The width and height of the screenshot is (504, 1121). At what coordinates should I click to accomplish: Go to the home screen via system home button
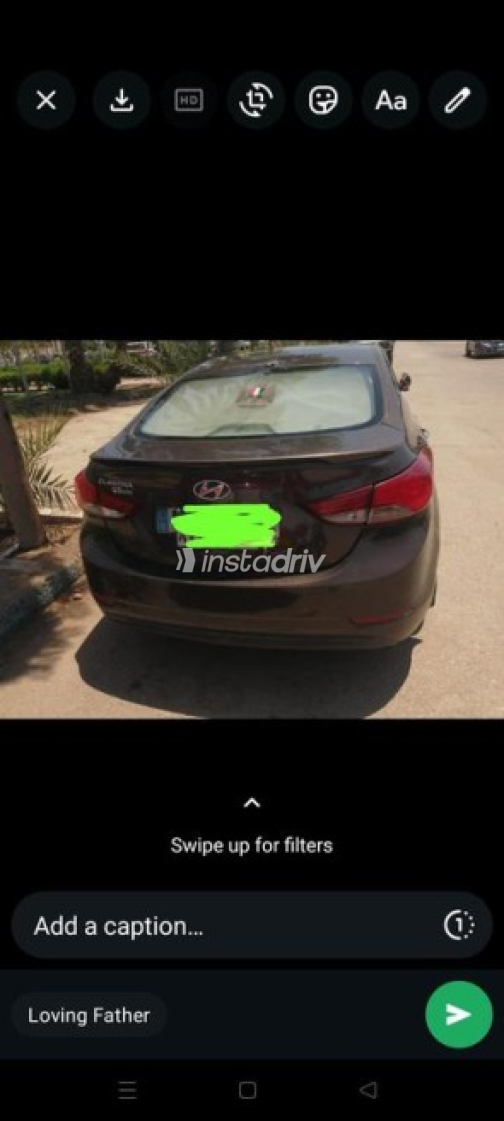pyautogui.click(x=248, y=1090)
